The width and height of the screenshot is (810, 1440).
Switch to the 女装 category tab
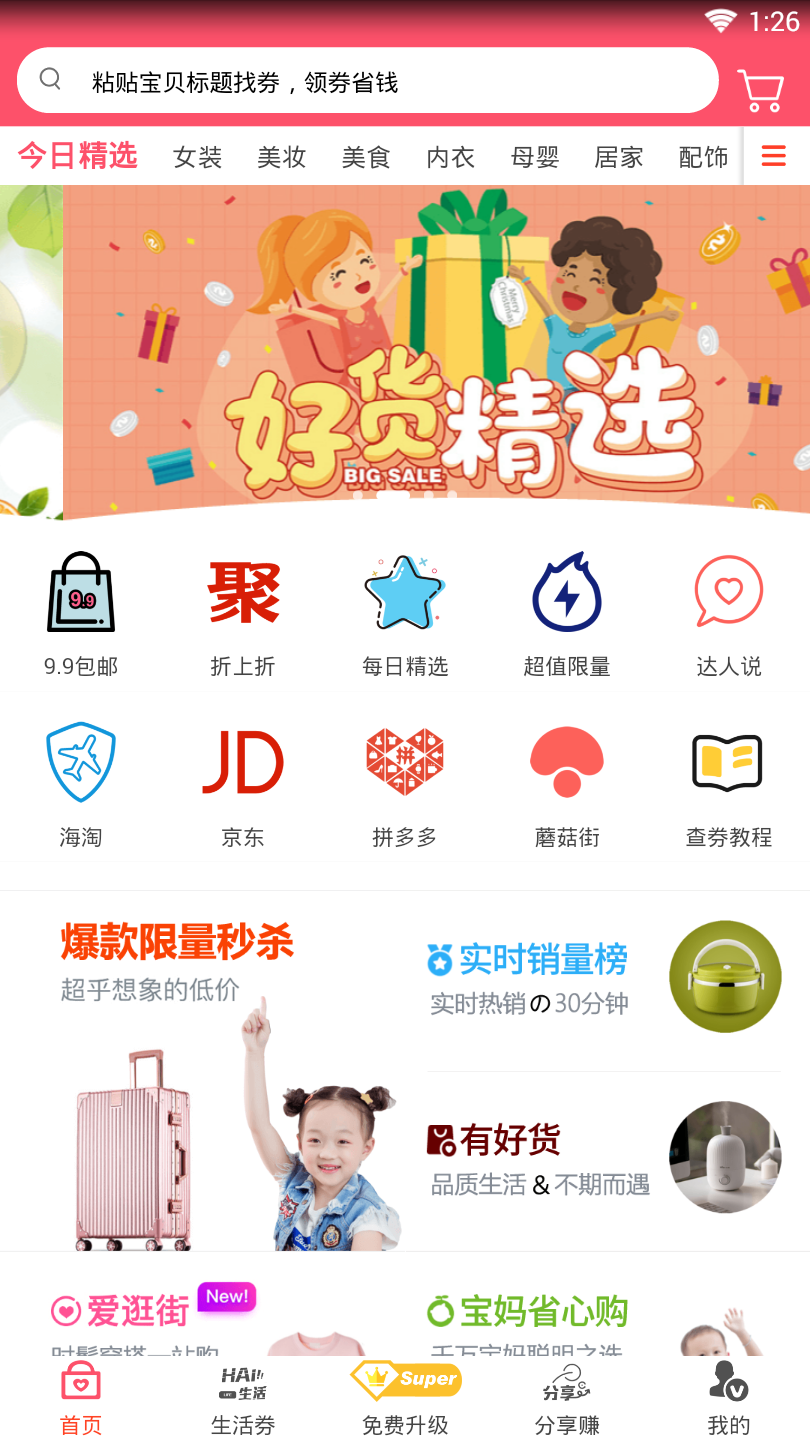(197, 157)
